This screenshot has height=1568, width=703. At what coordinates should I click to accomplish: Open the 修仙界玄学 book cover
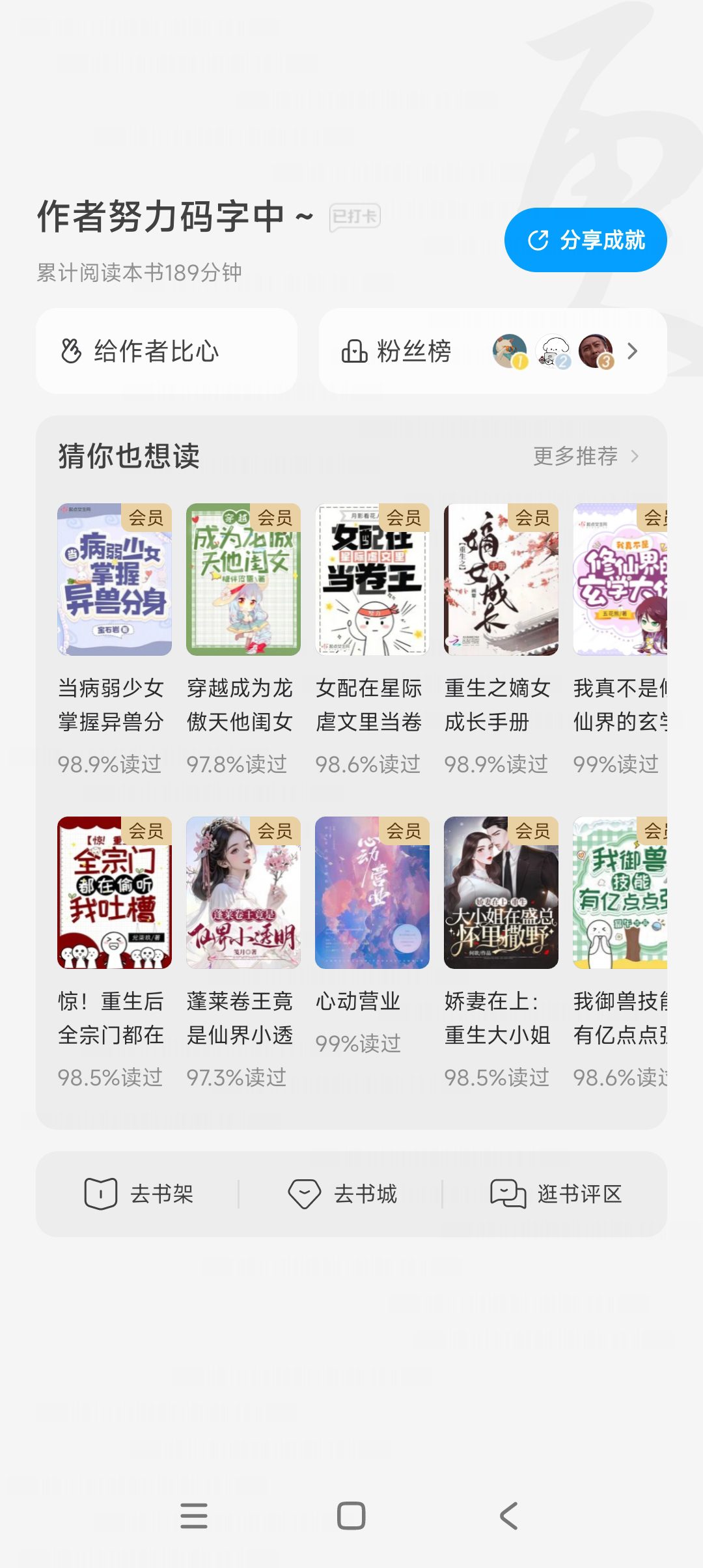coord(620,580)
